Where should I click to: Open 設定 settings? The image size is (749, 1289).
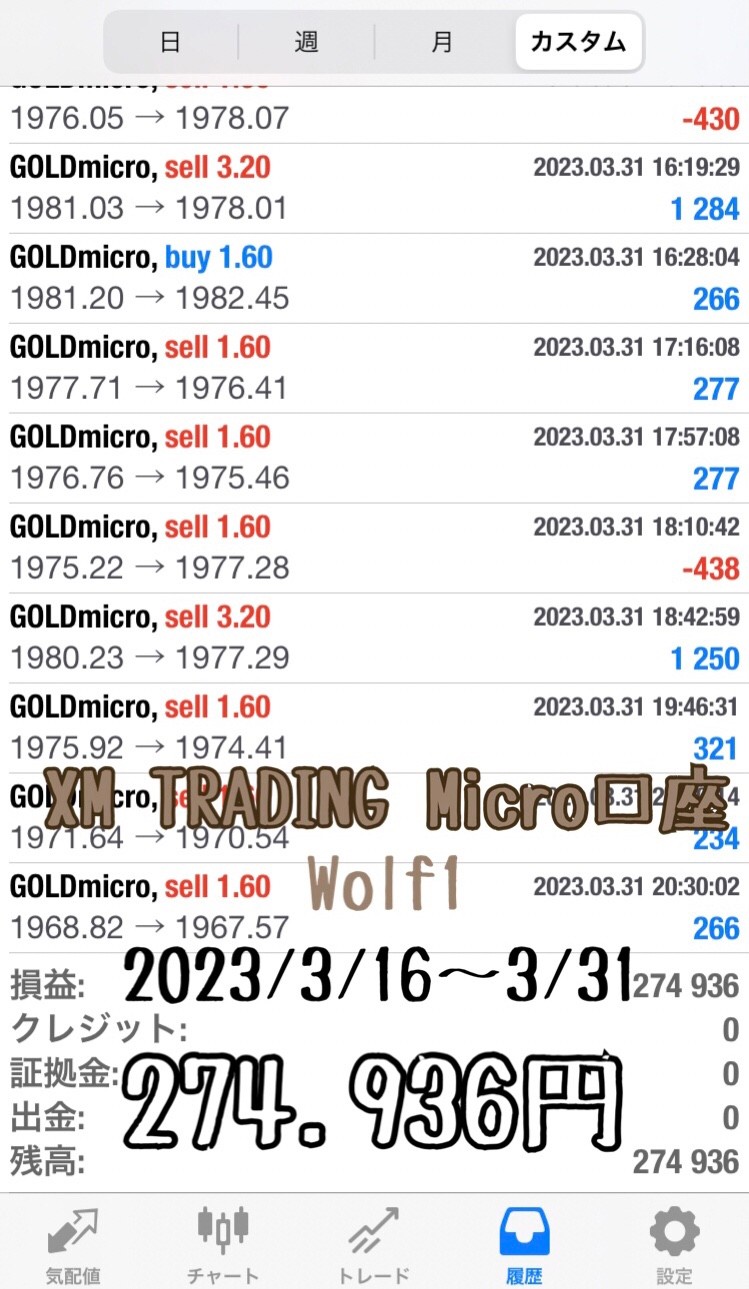674,1244
